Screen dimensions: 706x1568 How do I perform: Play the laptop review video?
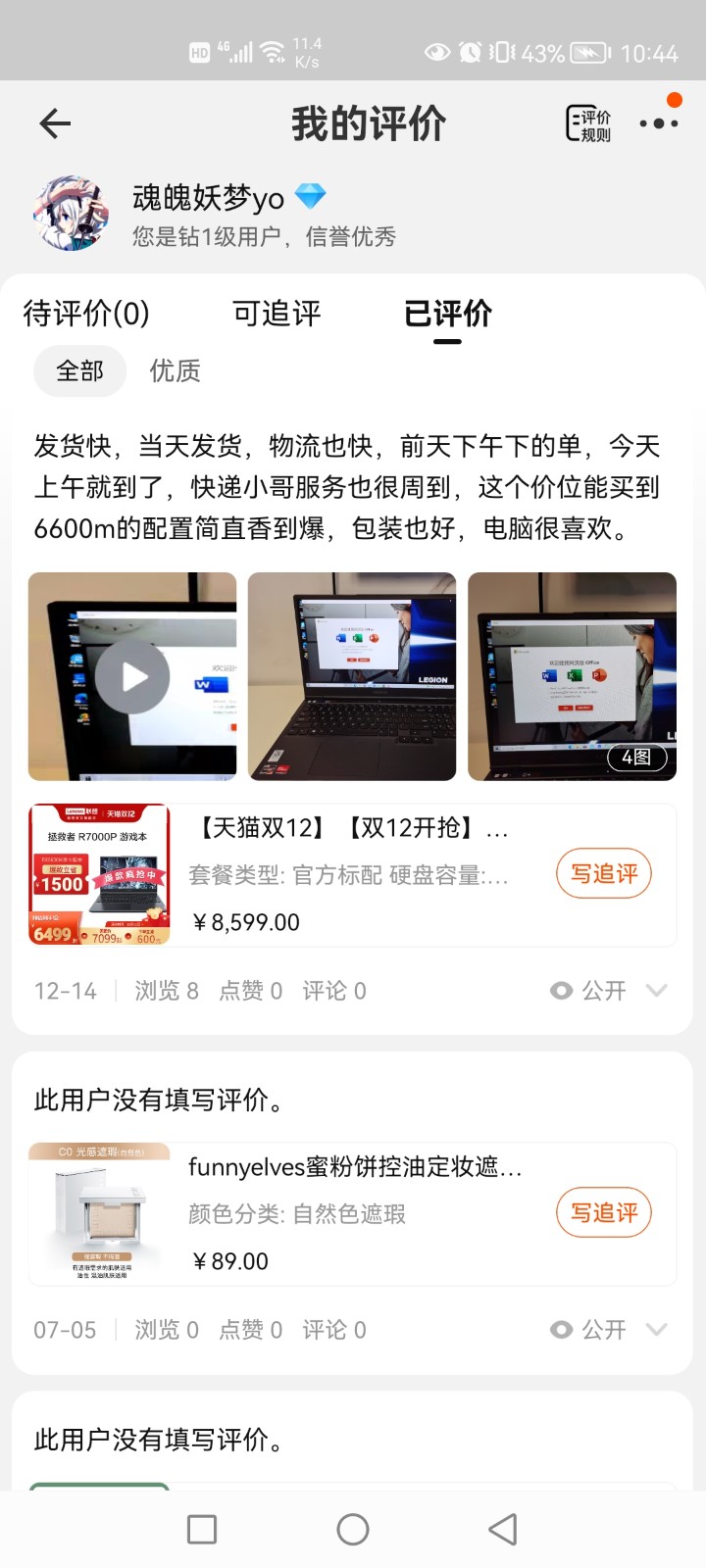(x=132, y=677)
